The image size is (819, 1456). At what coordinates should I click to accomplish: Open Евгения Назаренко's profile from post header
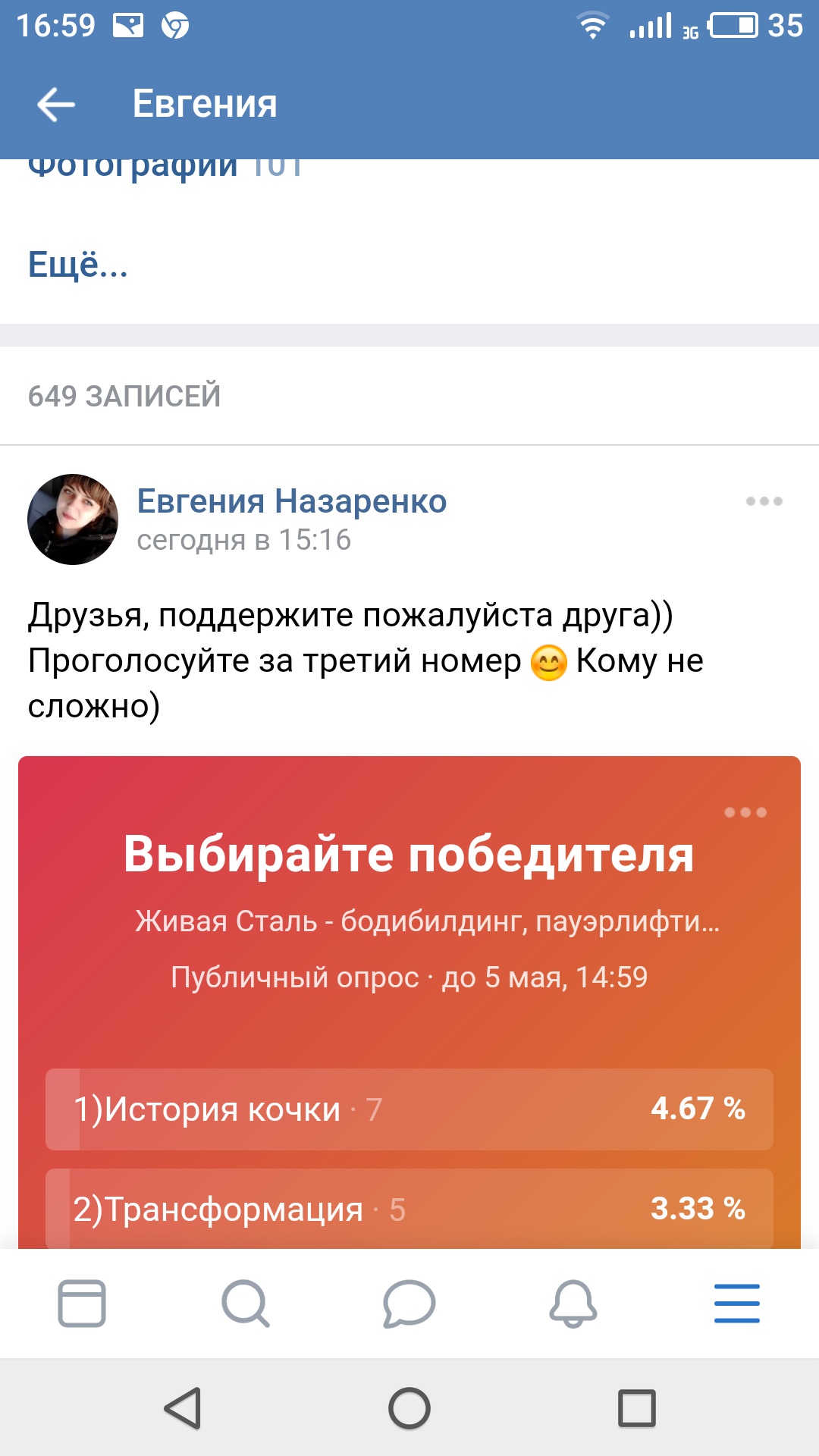292,501
